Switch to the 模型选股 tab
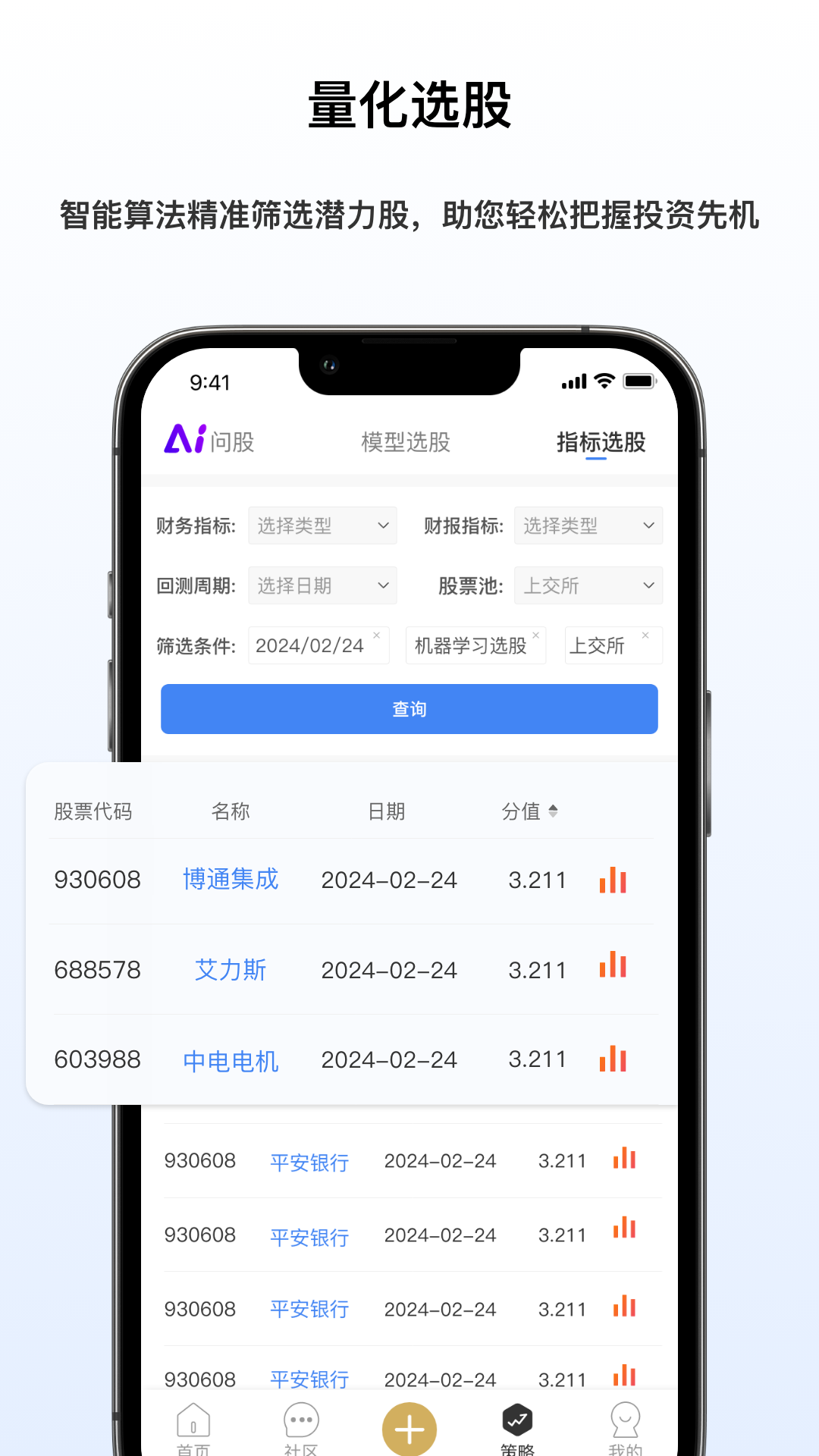Image resolution: width=819 pixels, height=1456 pixels. [406, 441]
